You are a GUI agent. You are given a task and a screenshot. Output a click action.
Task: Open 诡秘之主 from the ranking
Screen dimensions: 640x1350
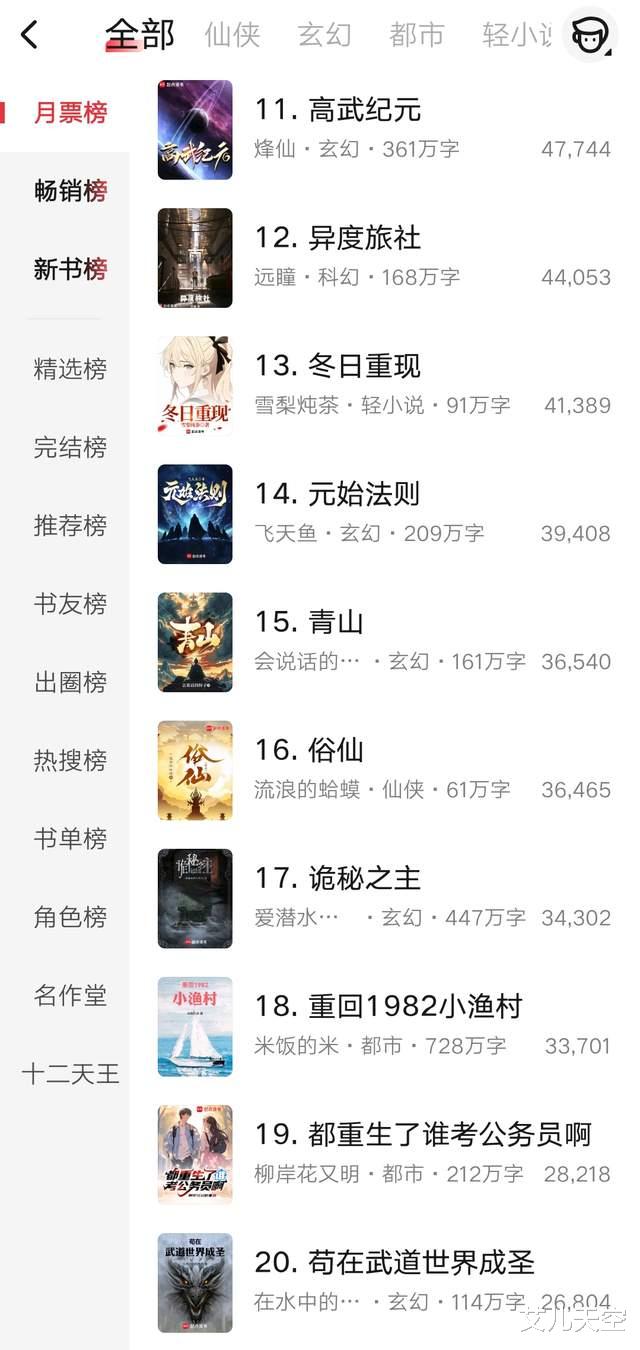coord(338,878)
